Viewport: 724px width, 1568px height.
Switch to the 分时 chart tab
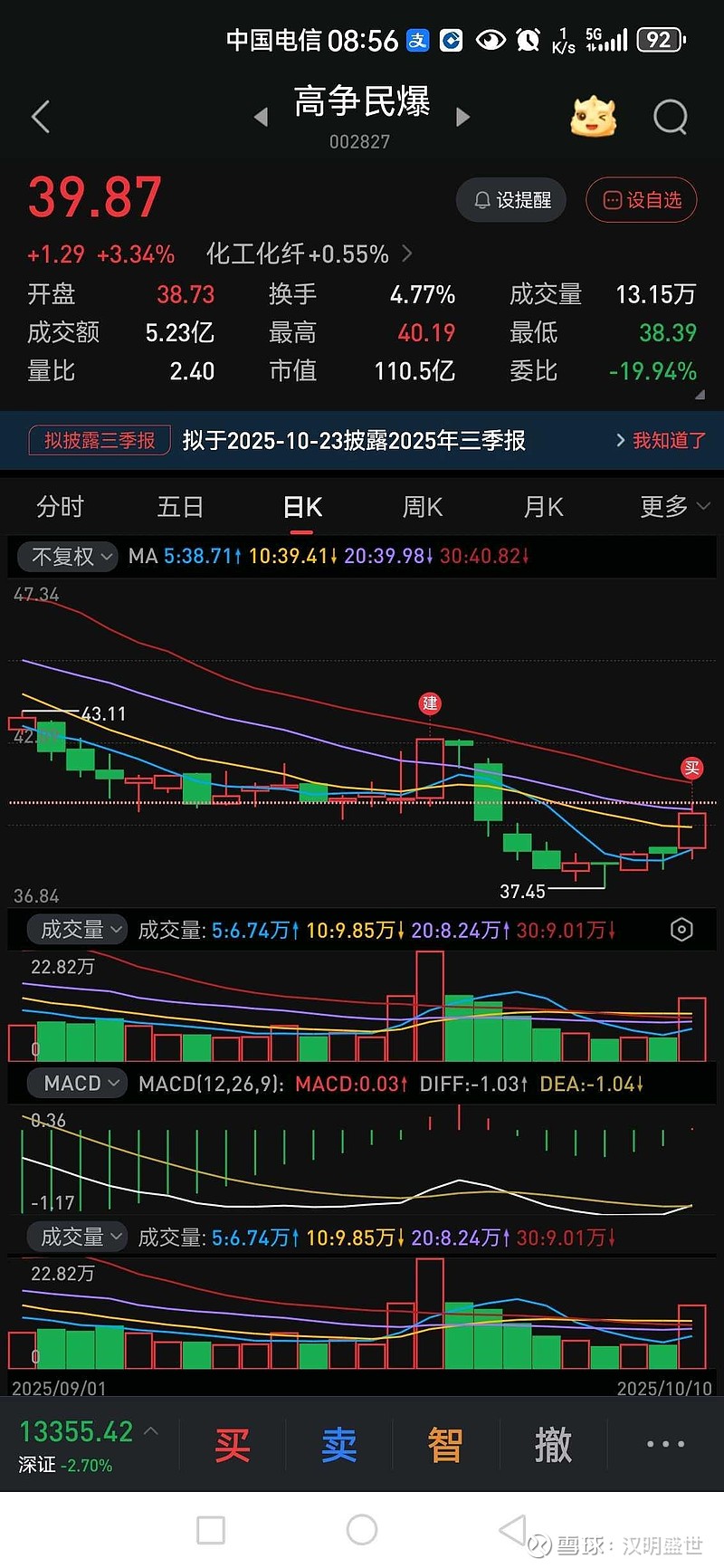coord(60,507)
